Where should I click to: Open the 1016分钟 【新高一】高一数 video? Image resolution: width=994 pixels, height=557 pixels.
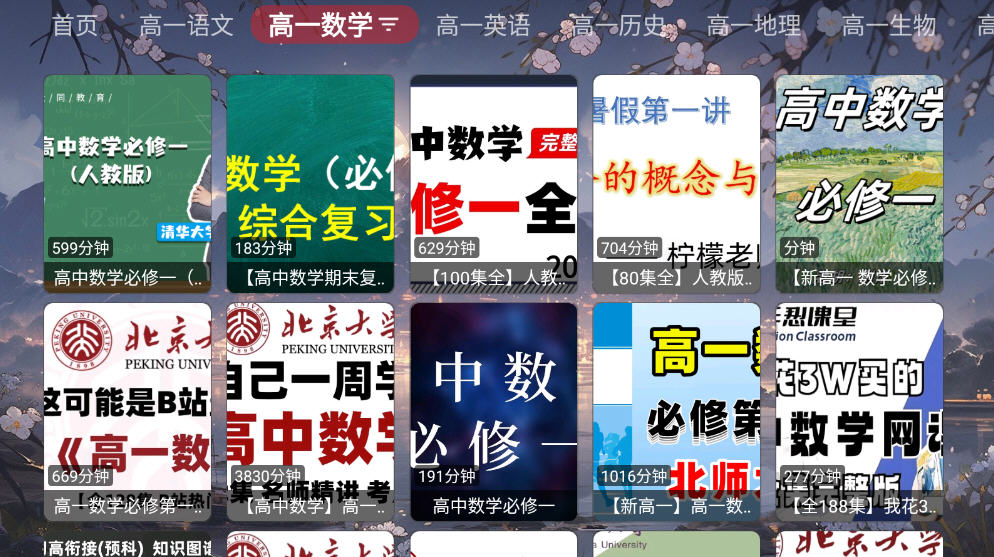pyautogui.click(x=676, y=412)
